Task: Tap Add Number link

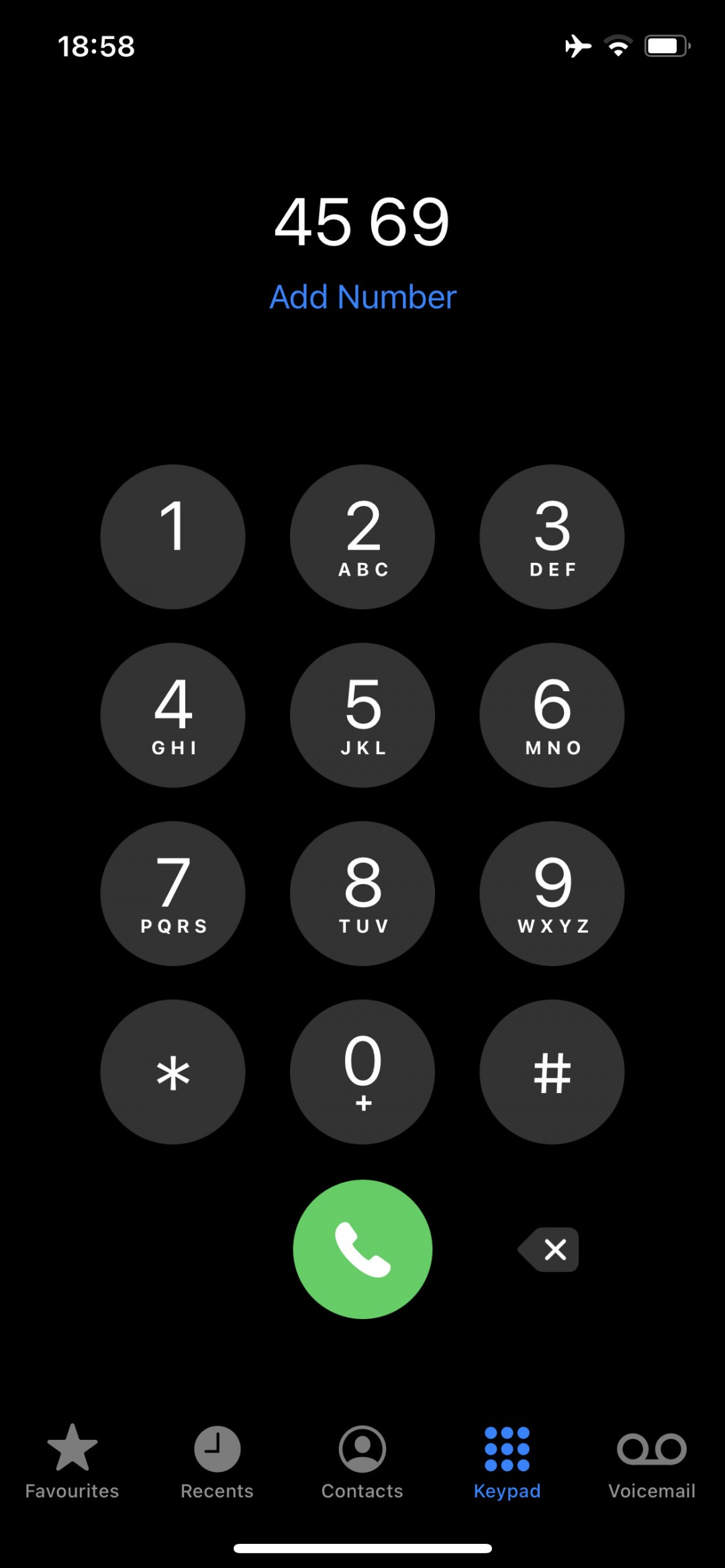Action: tap(362, 297)
